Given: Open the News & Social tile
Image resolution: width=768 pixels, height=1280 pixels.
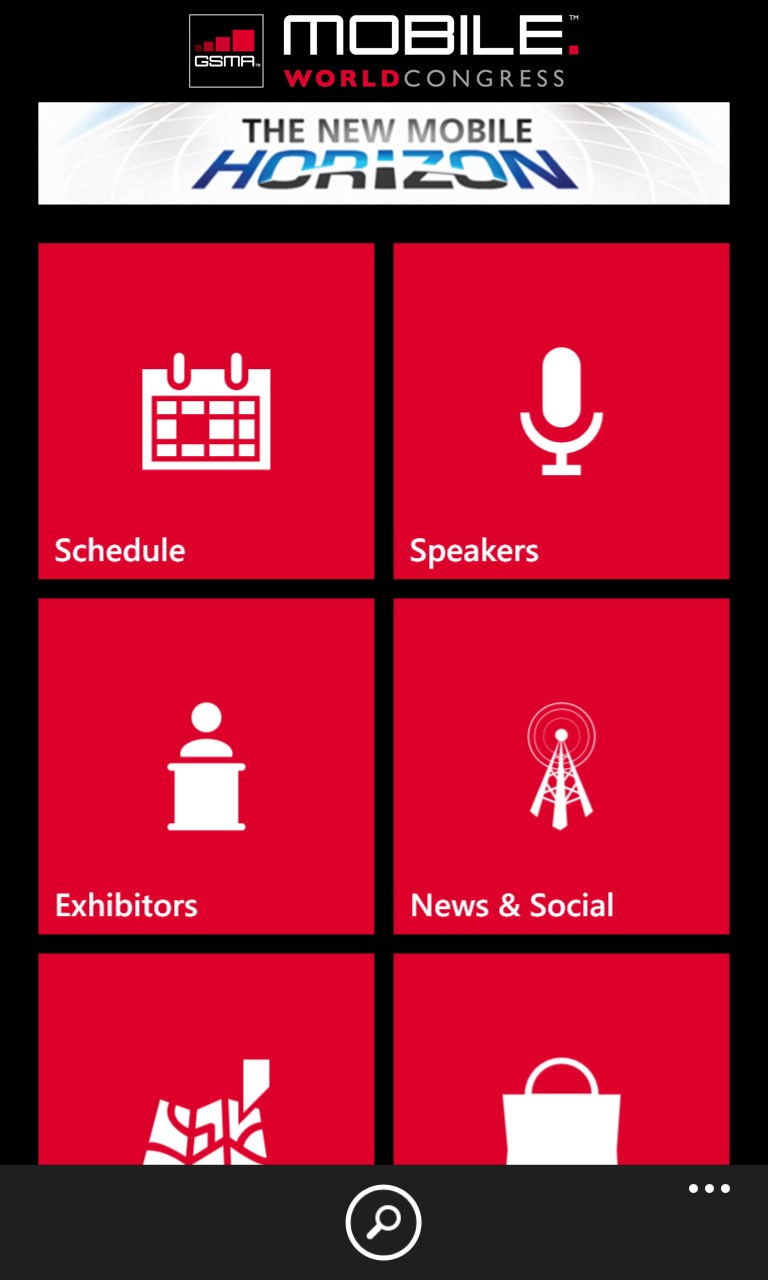Looking at the screenshot, I should point(561,766).
